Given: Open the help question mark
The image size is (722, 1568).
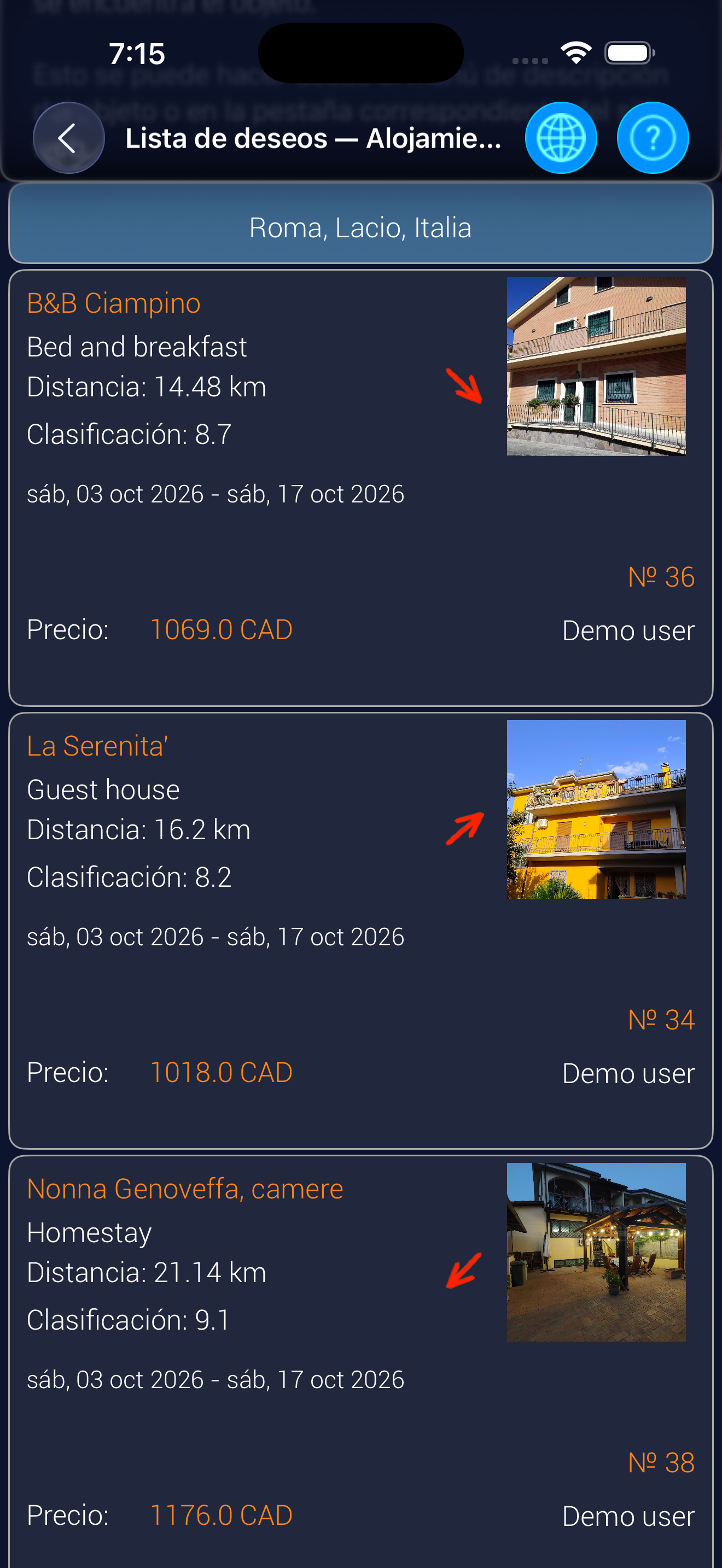Looking at the screenshot, I should click(x=653, y=138).
